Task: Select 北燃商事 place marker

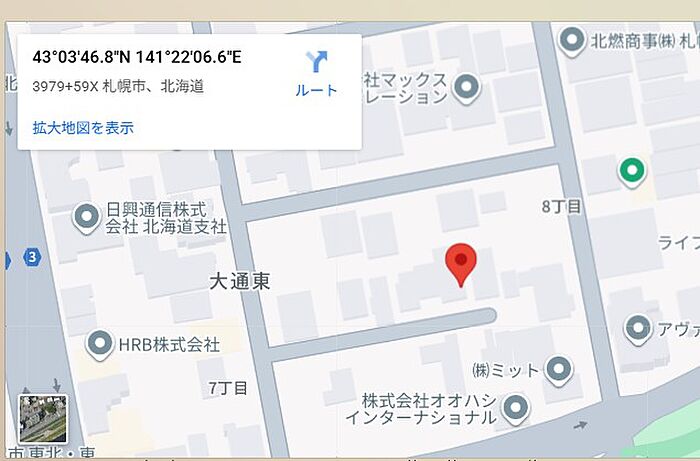Action: [571, 41]
